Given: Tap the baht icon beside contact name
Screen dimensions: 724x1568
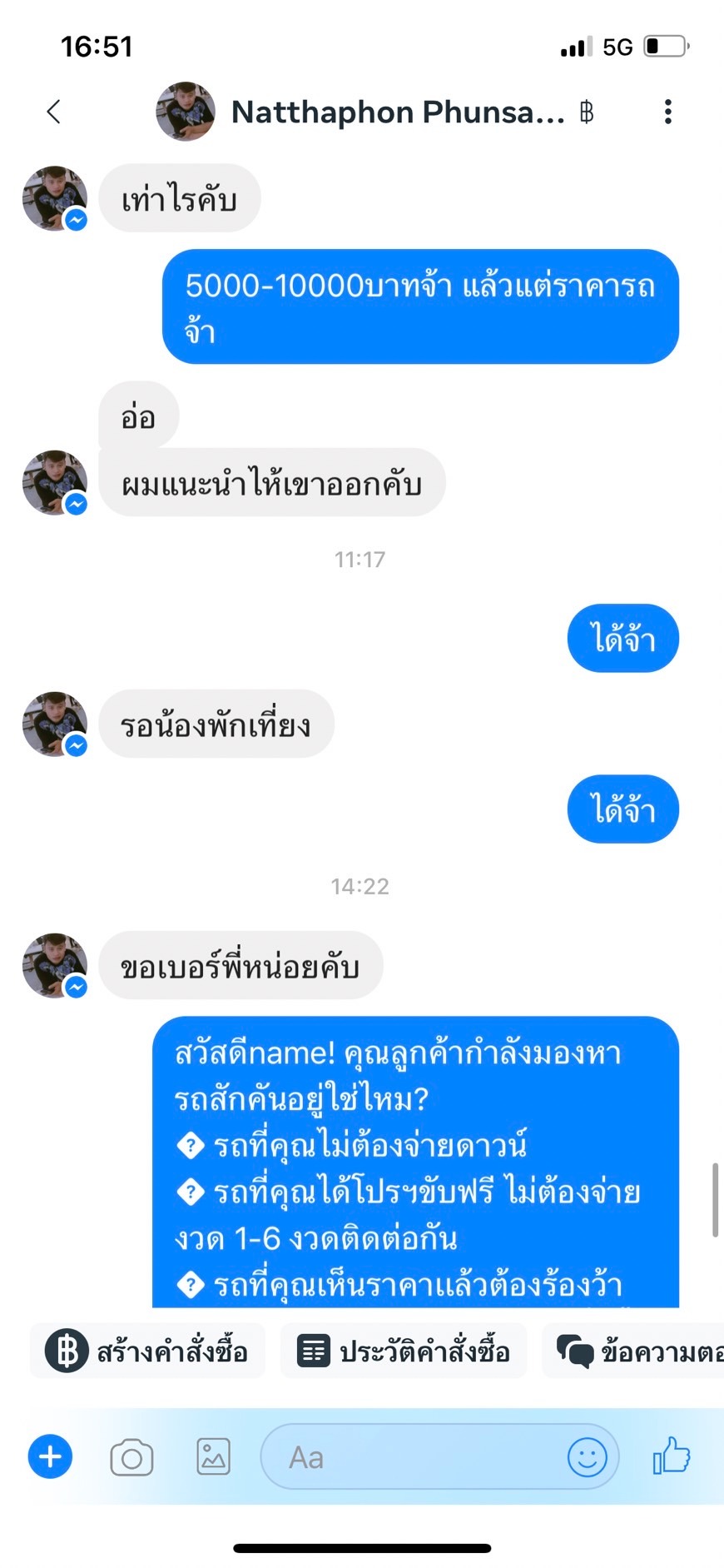Looking at the screenshot, I should [587, 112].
